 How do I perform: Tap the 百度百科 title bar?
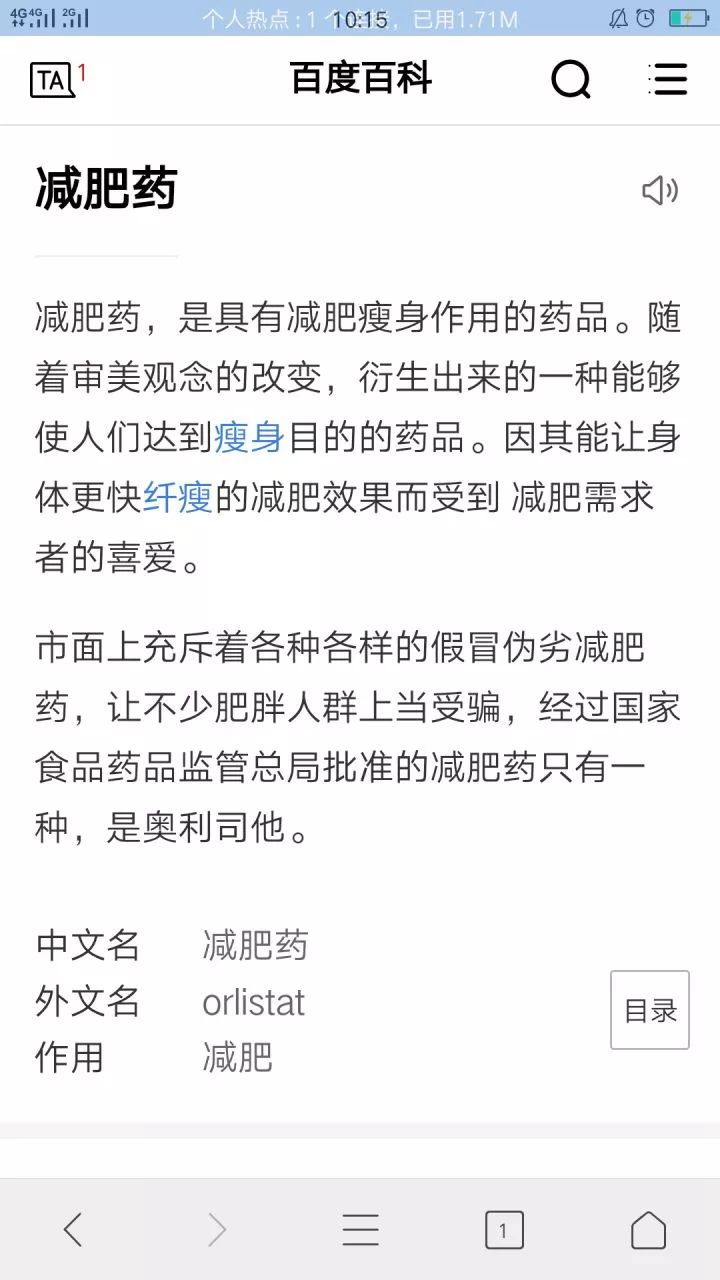(360, 80)
